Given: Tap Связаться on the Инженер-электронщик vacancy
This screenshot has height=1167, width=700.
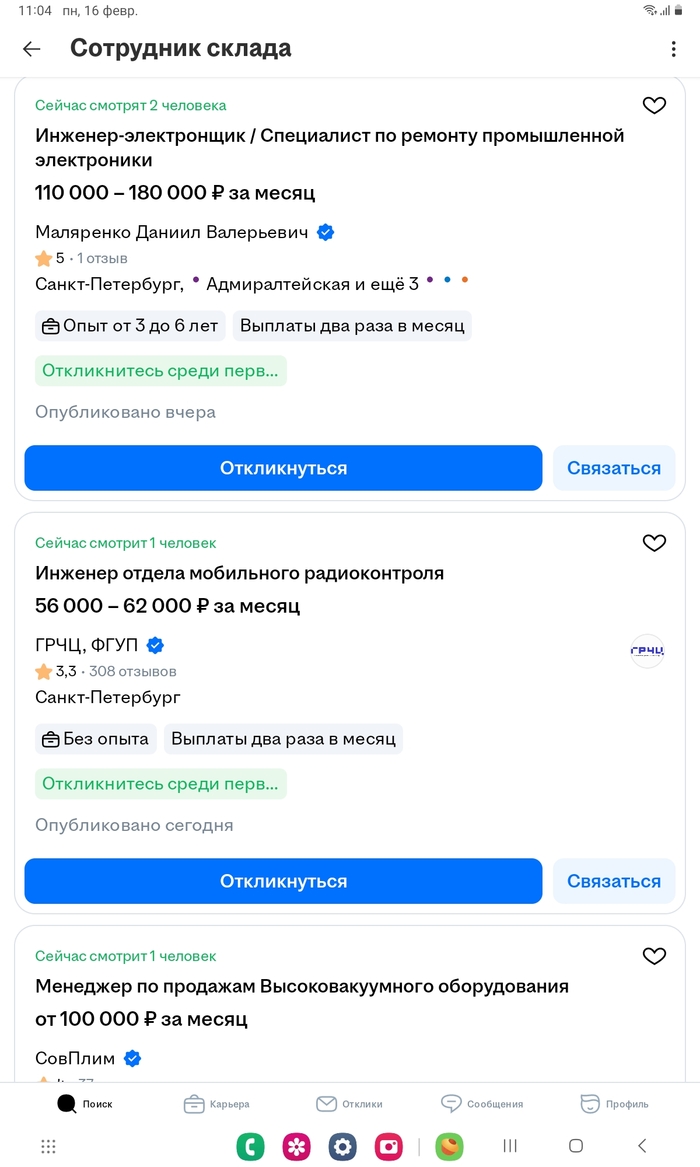Looking at the screenshot, I should coord(614,468).
